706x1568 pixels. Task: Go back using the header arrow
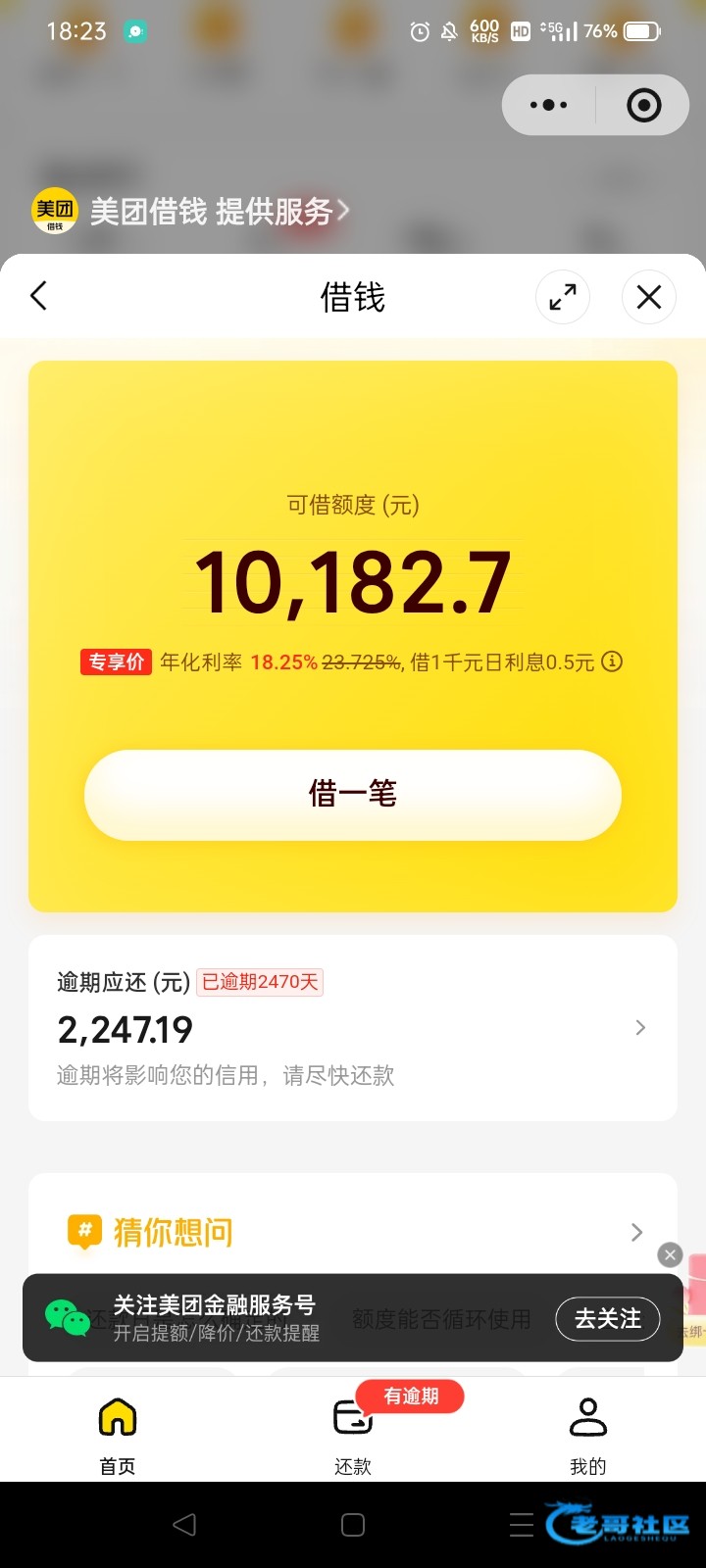39,296
